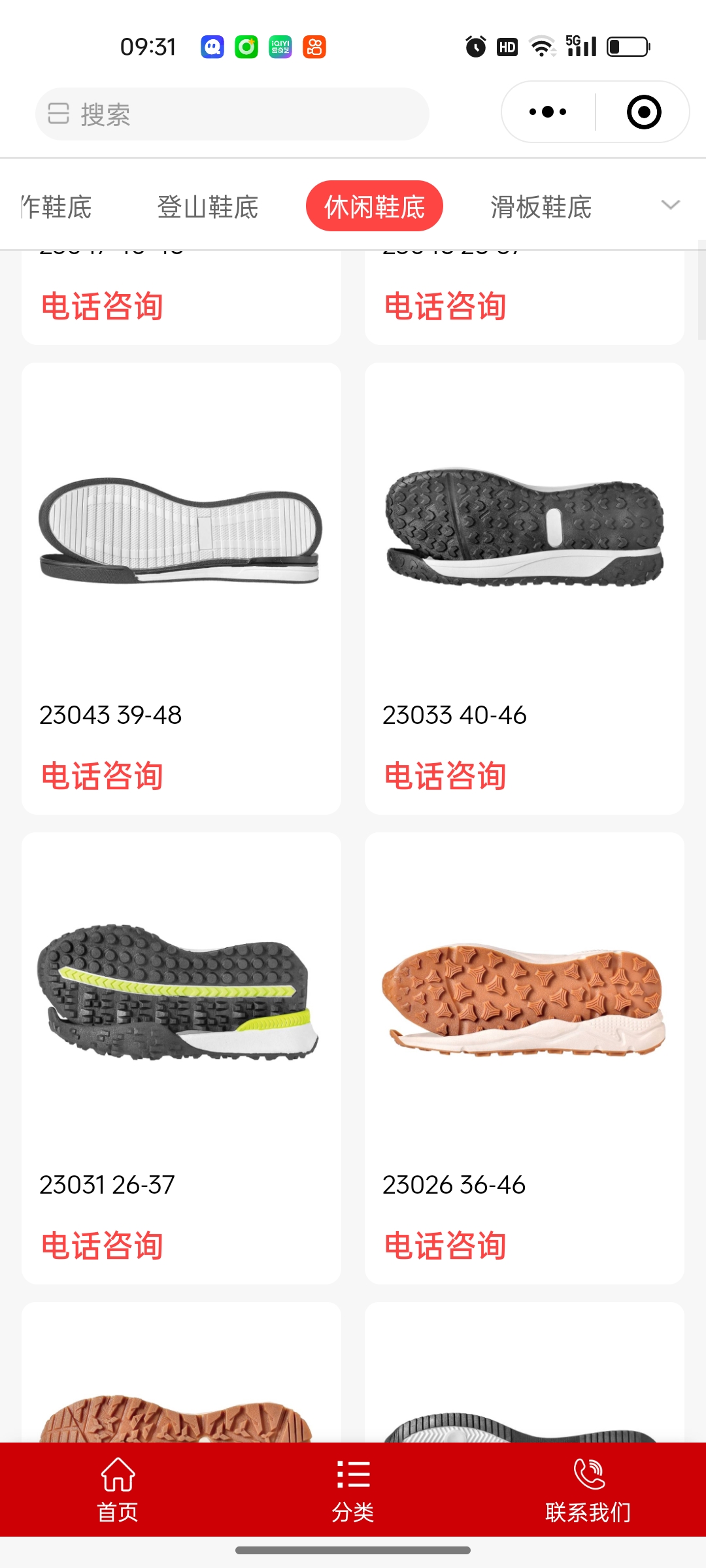Open the mini program more-options menu
Image resolution: width=706 pixels, height=1568 pixels.
pyautogui.click(x=548, y=112)
